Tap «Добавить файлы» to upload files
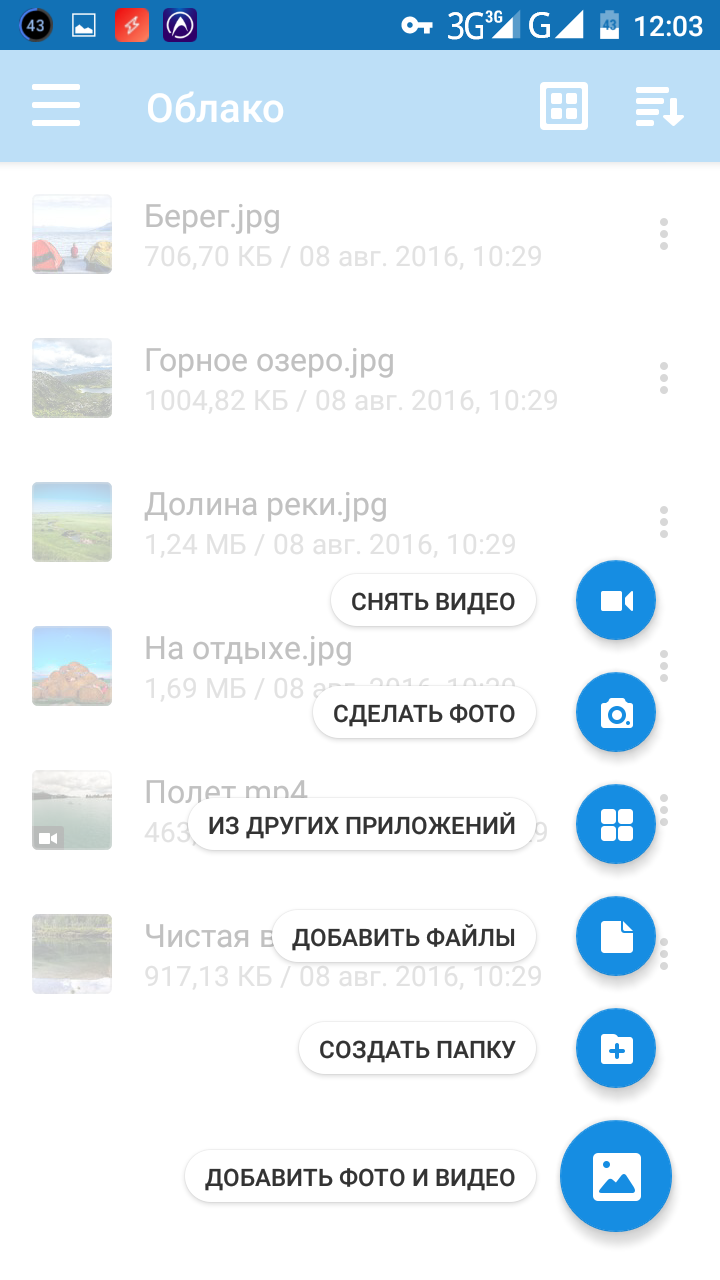720x1280 pixels. pyautogui.click(x=616, y=937)
